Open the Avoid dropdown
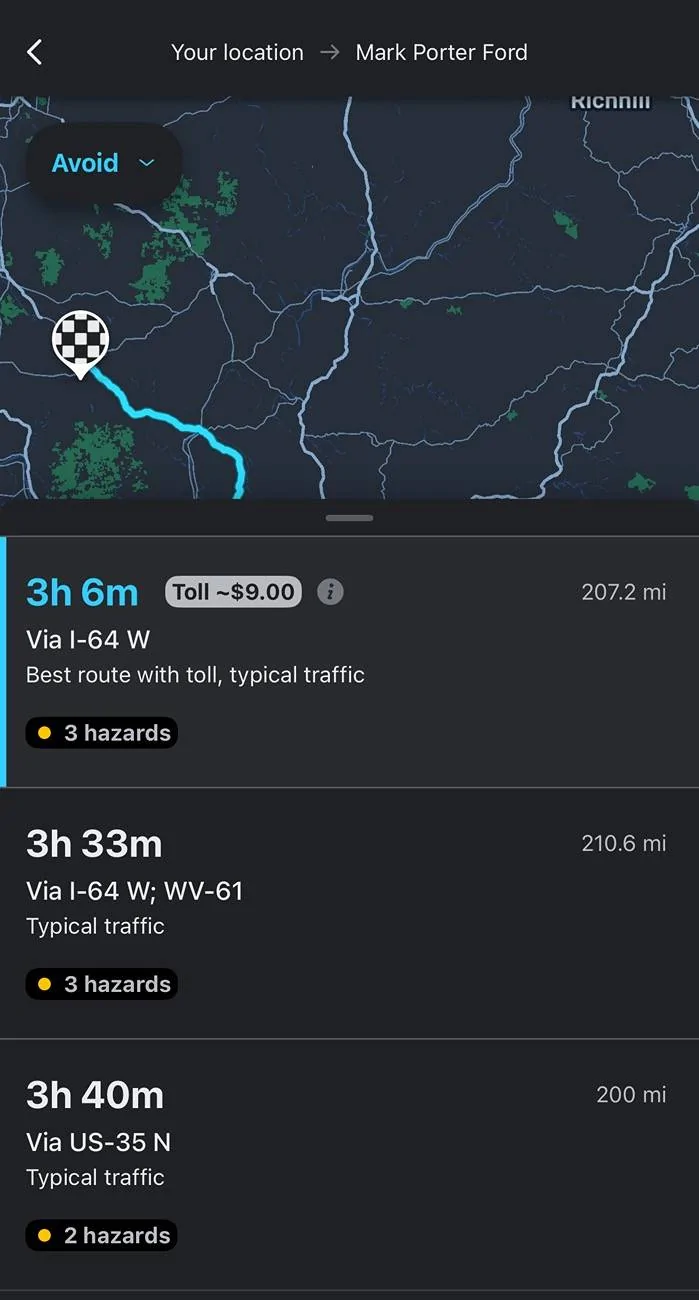Screen dimensions: 699x1300 103,163
